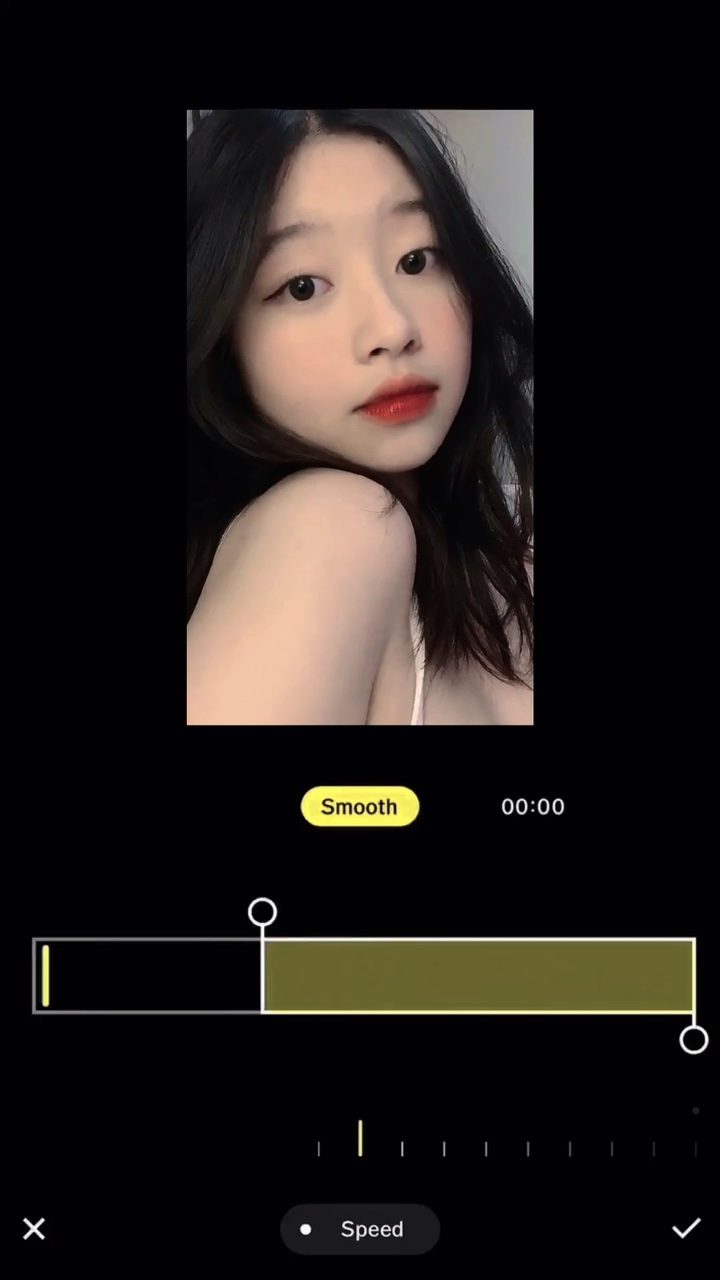Tap the speed ruler scale
The width and height of the screenshot is (720, 1280).
point(507,1140)
